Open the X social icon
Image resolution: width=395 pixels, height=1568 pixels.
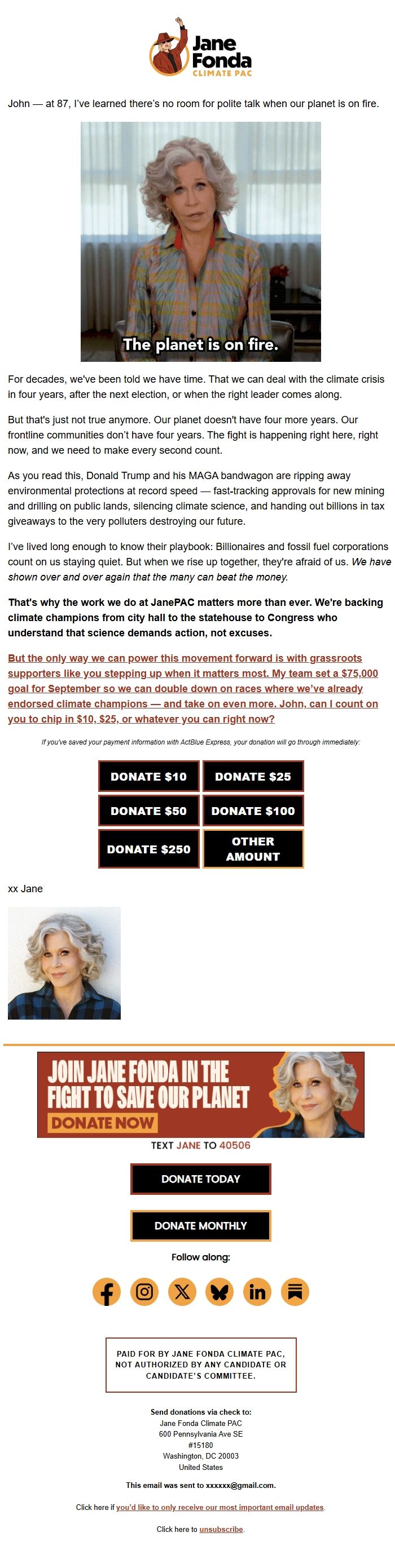pos(182,1292)
